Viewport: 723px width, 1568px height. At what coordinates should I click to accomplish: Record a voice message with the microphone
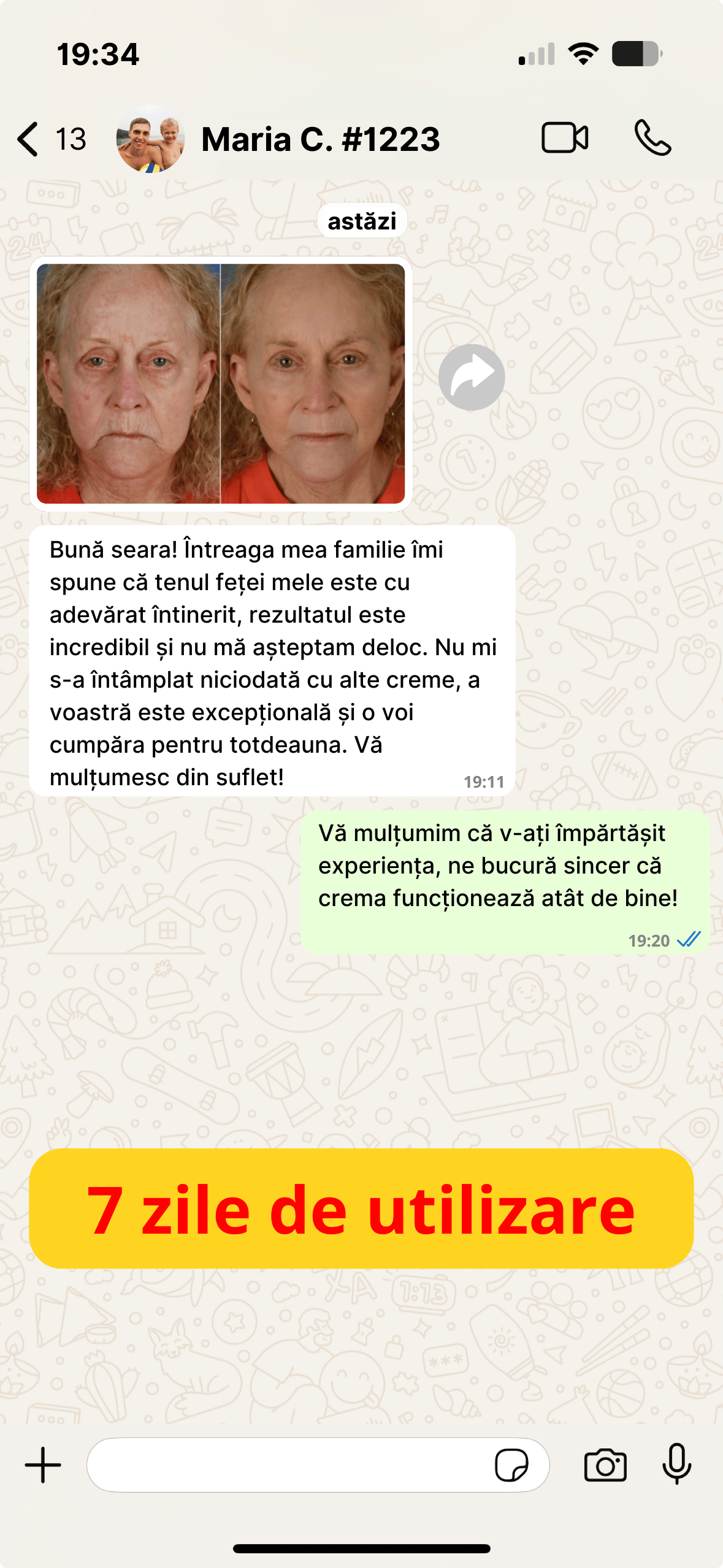tap(676, 1464)
